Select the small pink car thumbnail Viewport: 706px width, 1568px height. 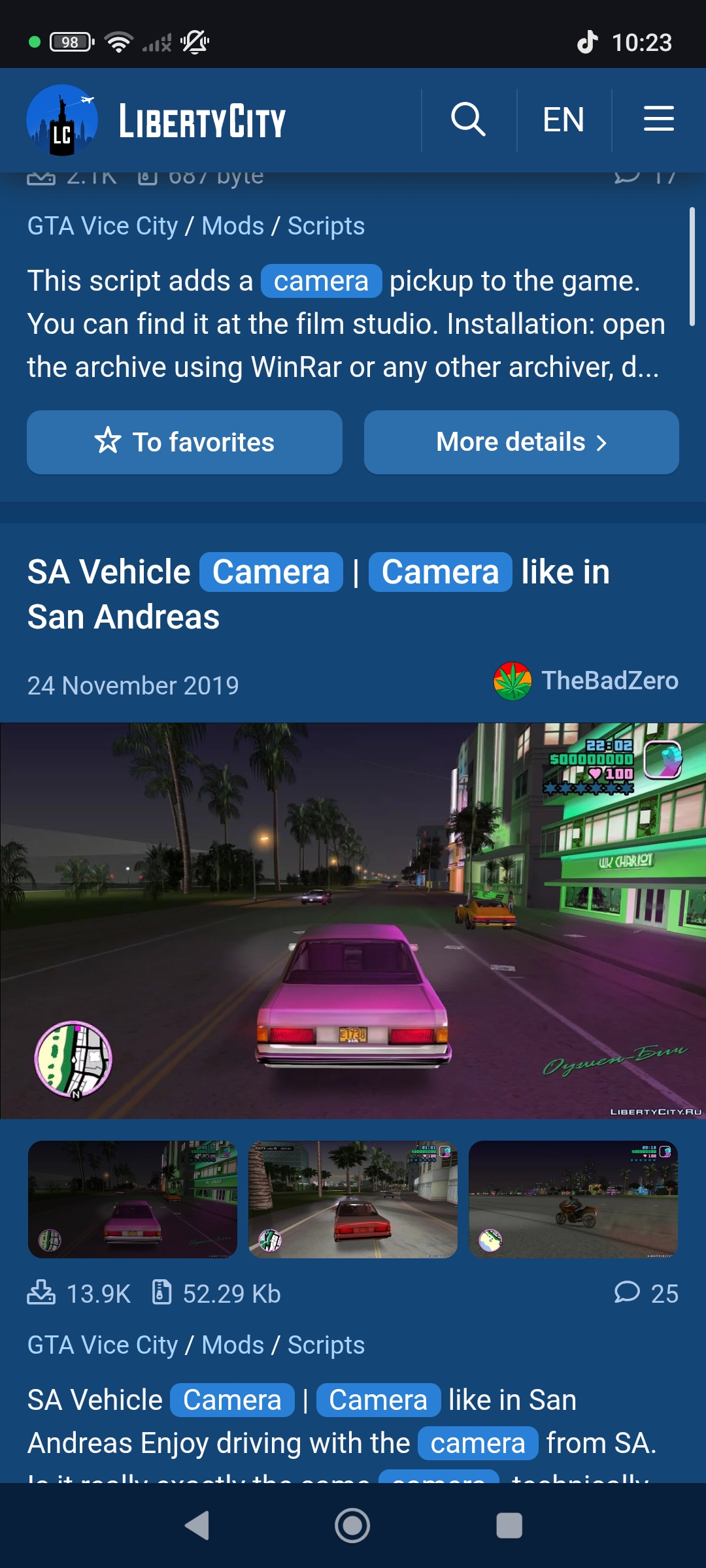click(x=133, y=1200)
